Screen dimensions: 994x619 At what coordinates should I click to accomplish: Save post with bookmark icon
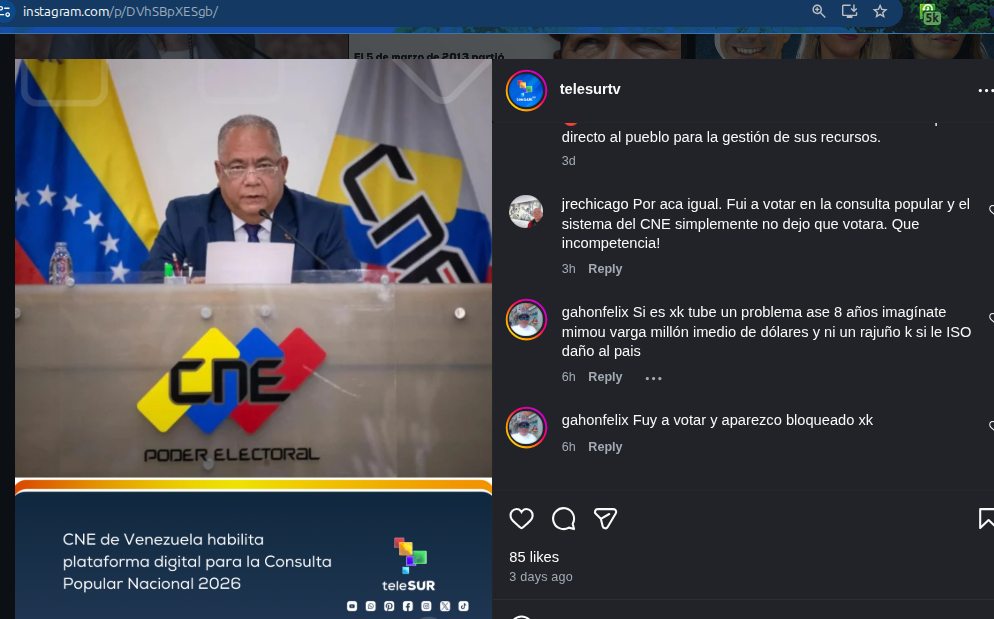click(x=985, y=518)
